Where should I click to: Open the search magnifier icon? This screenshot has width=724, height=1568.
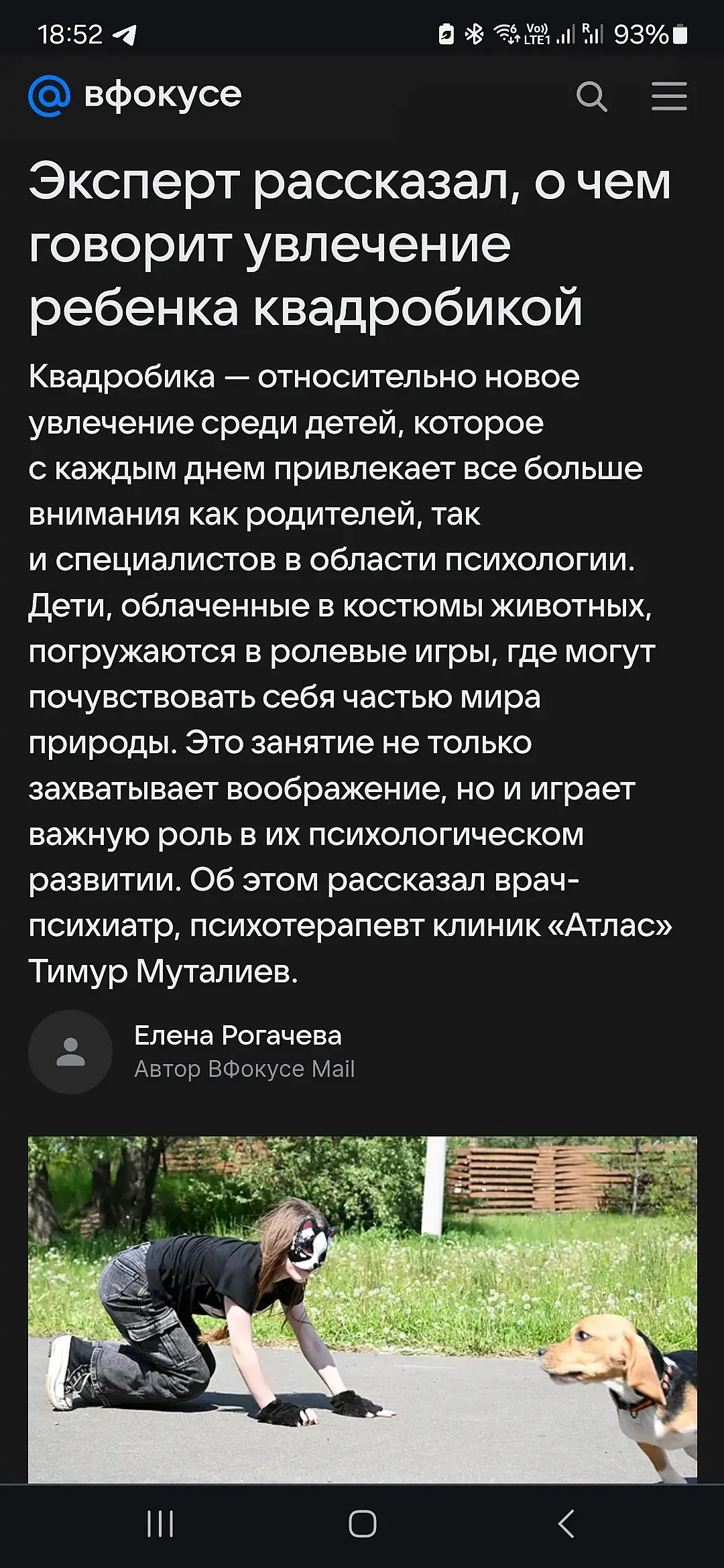591,96
